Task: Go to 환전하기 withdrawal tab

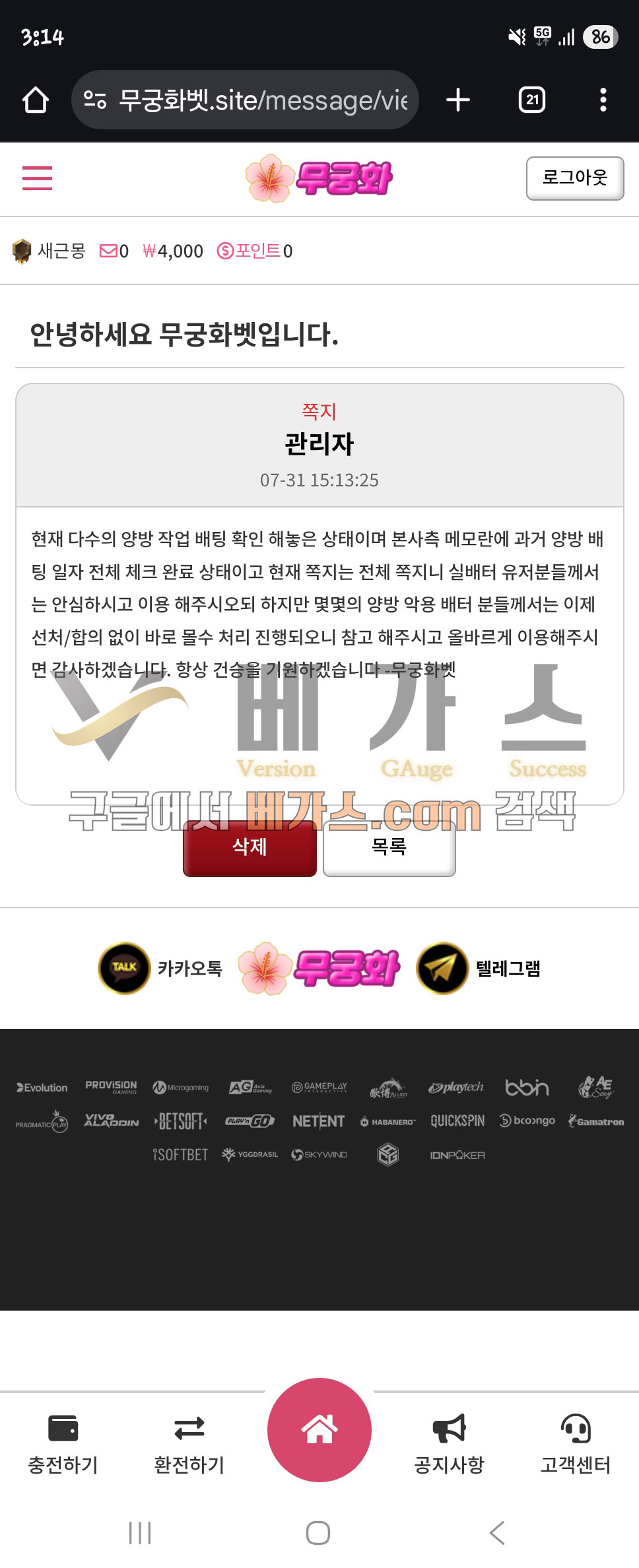Action: point(189,1445)
